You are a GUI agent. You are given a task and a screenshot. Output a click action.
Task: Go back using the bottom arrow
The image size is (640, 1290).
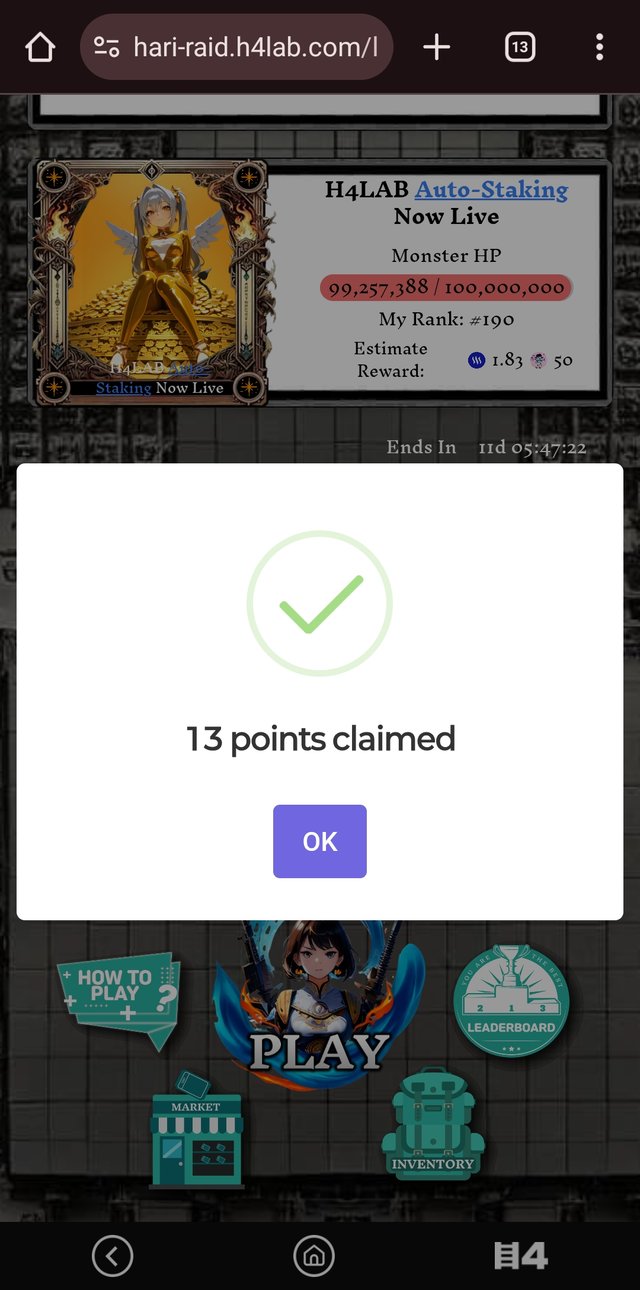click(112, 1256)
